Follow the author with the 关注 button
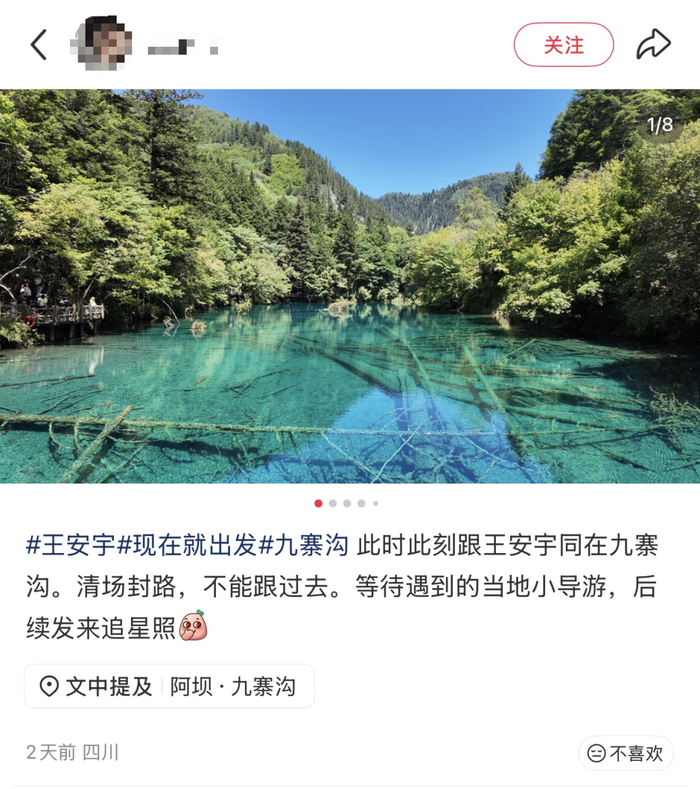700x789 pixels. coord(564,45)
